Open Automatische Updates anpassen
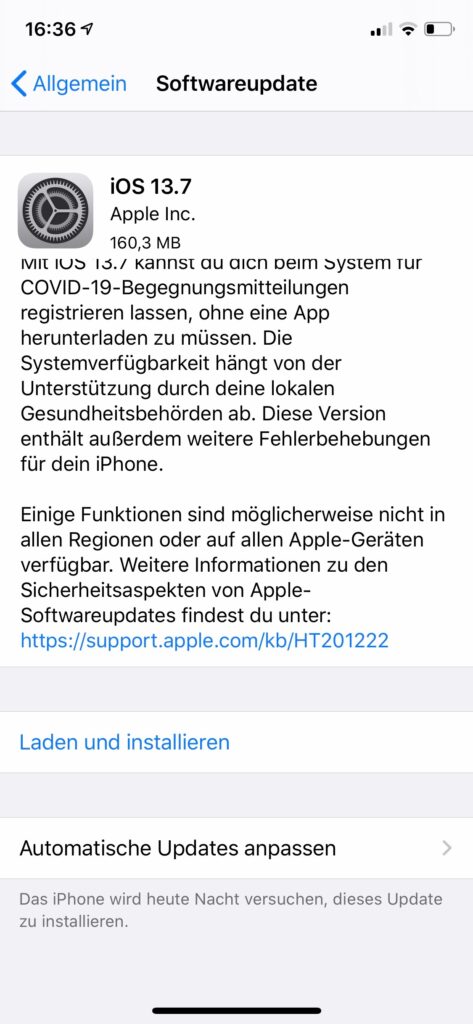This screenshot has width=473, height=1024. [236, 848]
